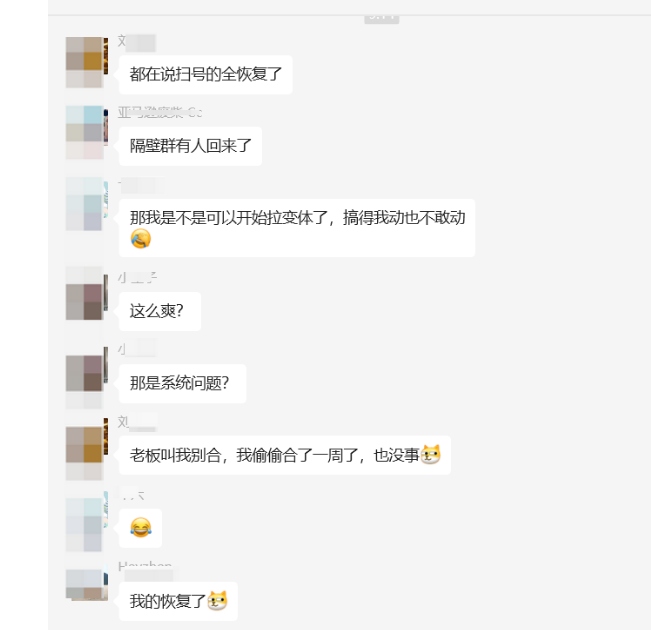
Task: Open avatar of sender saying "隔壁群有人回来了"
Action: pos(84,132)
